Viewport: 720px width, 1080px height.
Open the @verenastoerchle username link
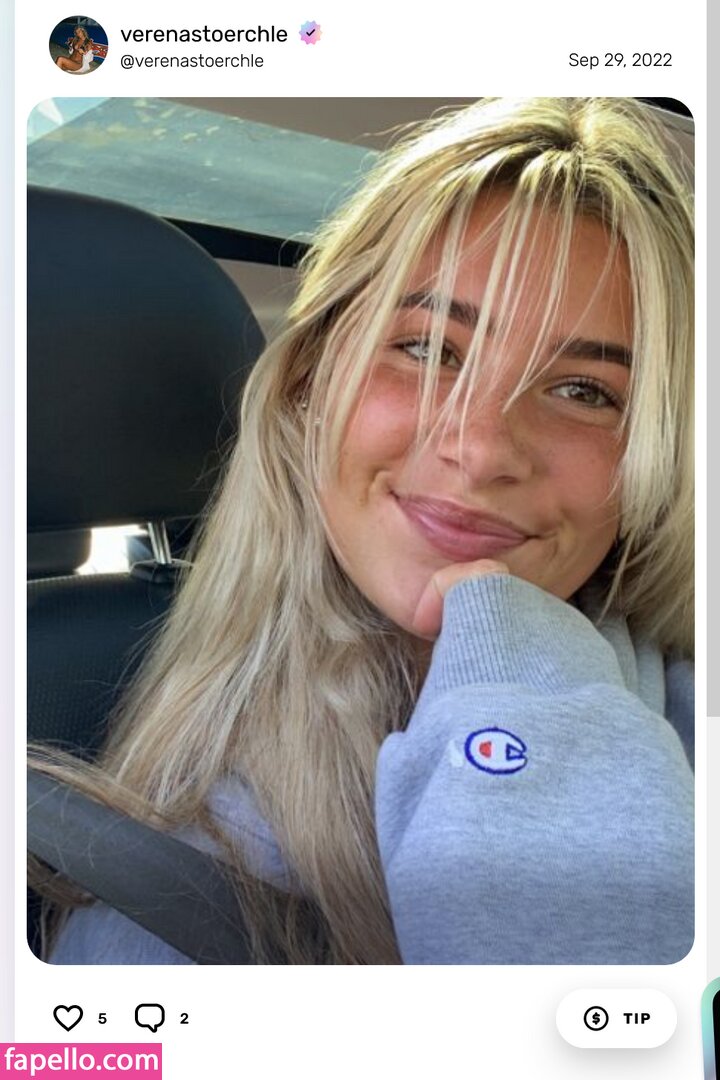(x=192, y=61)
